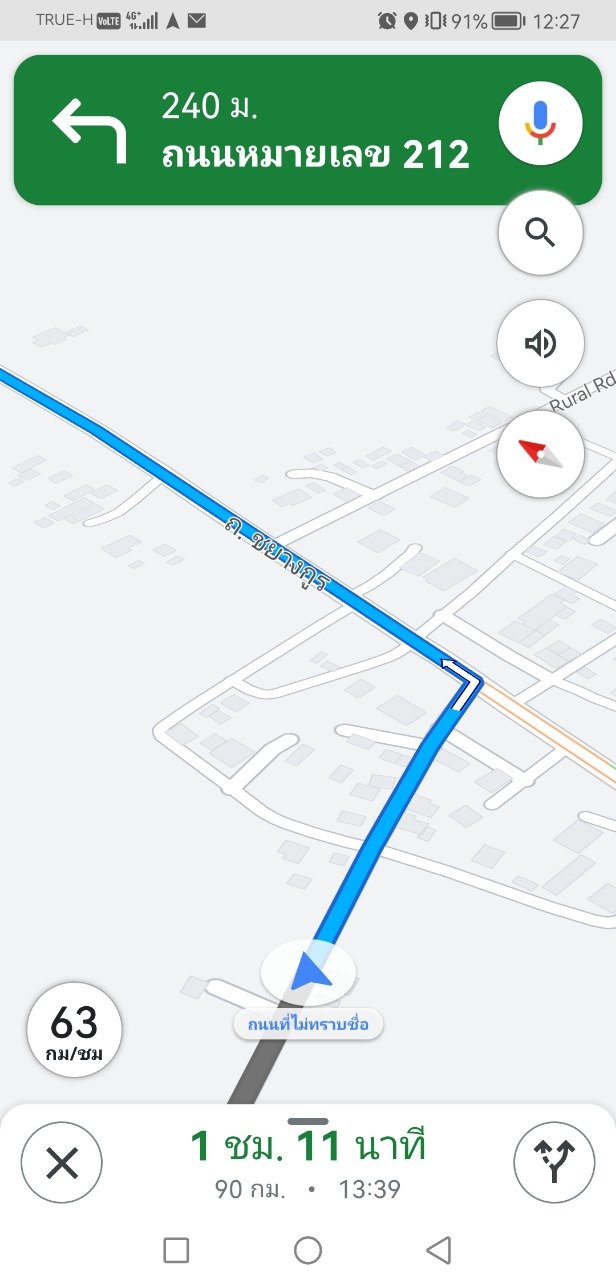Open recent apps from the navigation bar

[176, 1249]
